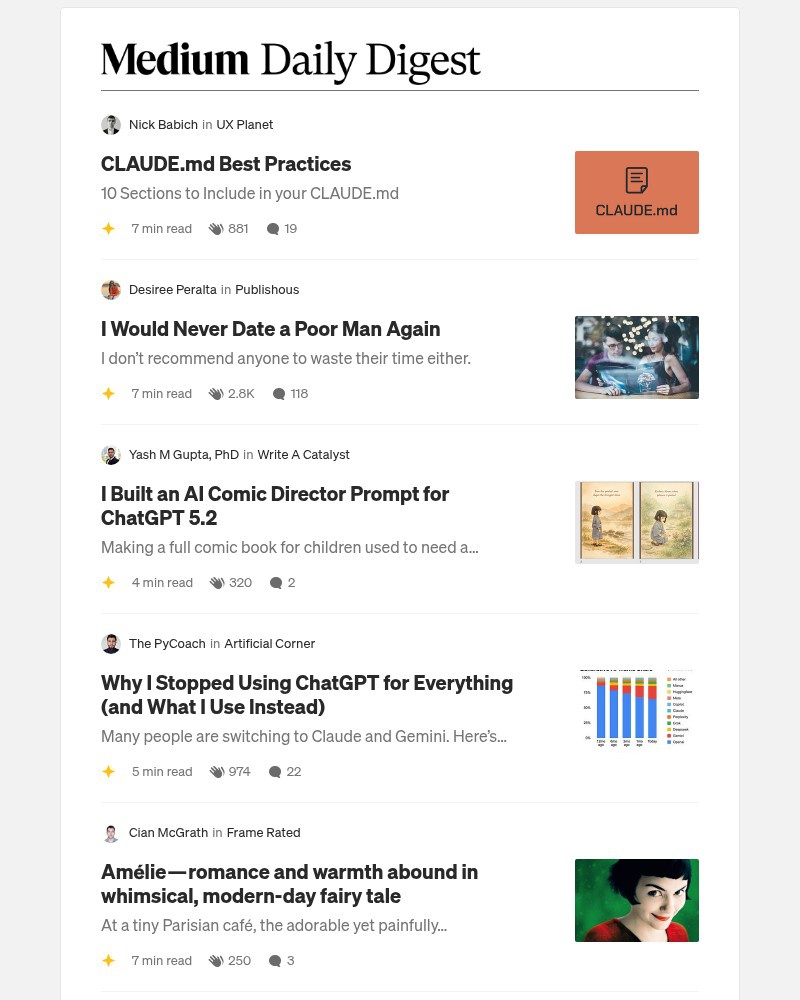Click the member-only star icon on CLAUDE.md article

109,228
